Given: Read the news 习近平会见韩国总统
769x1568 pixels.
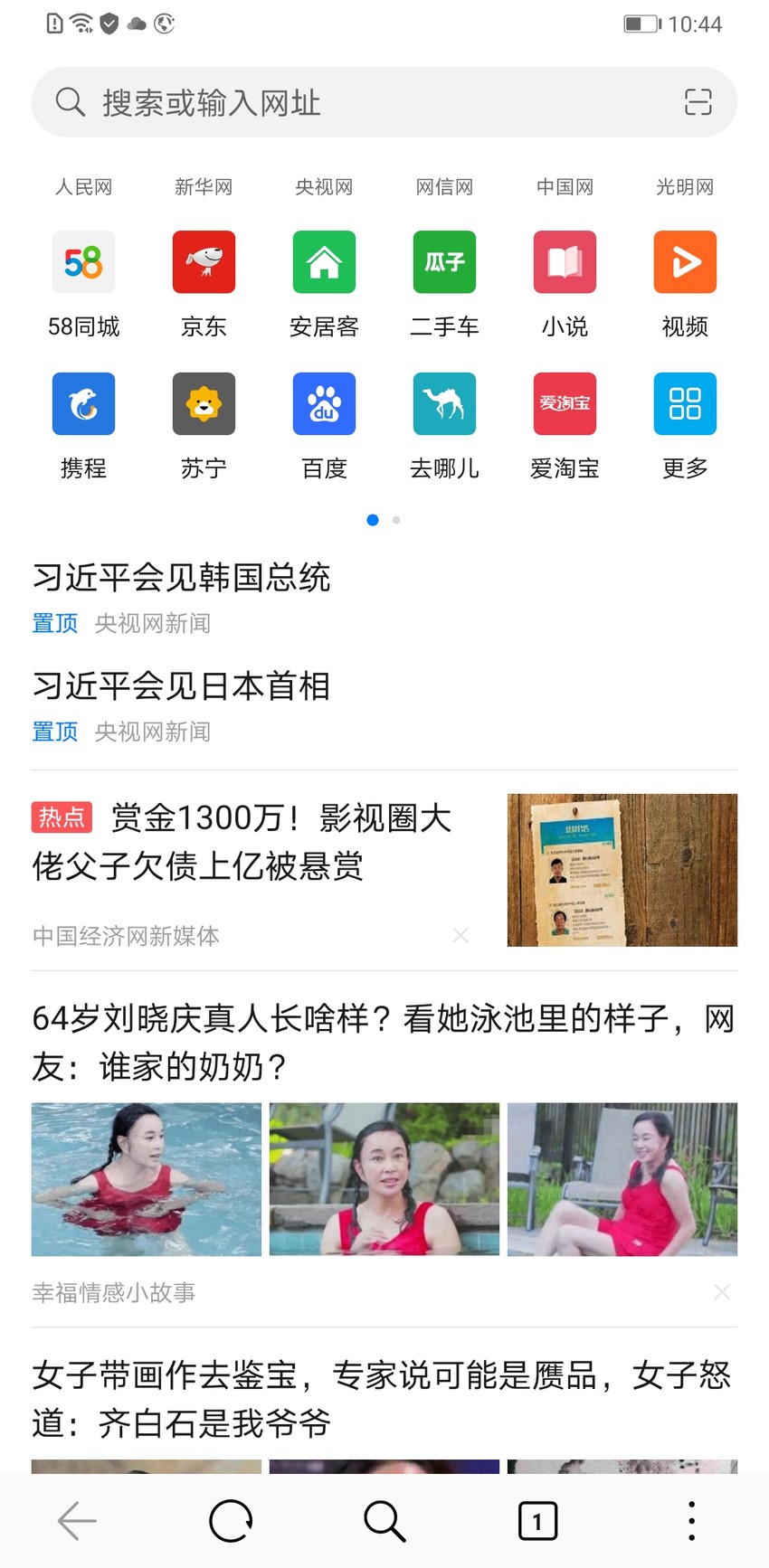Looking at the screenshot, I should pos(182,578).
